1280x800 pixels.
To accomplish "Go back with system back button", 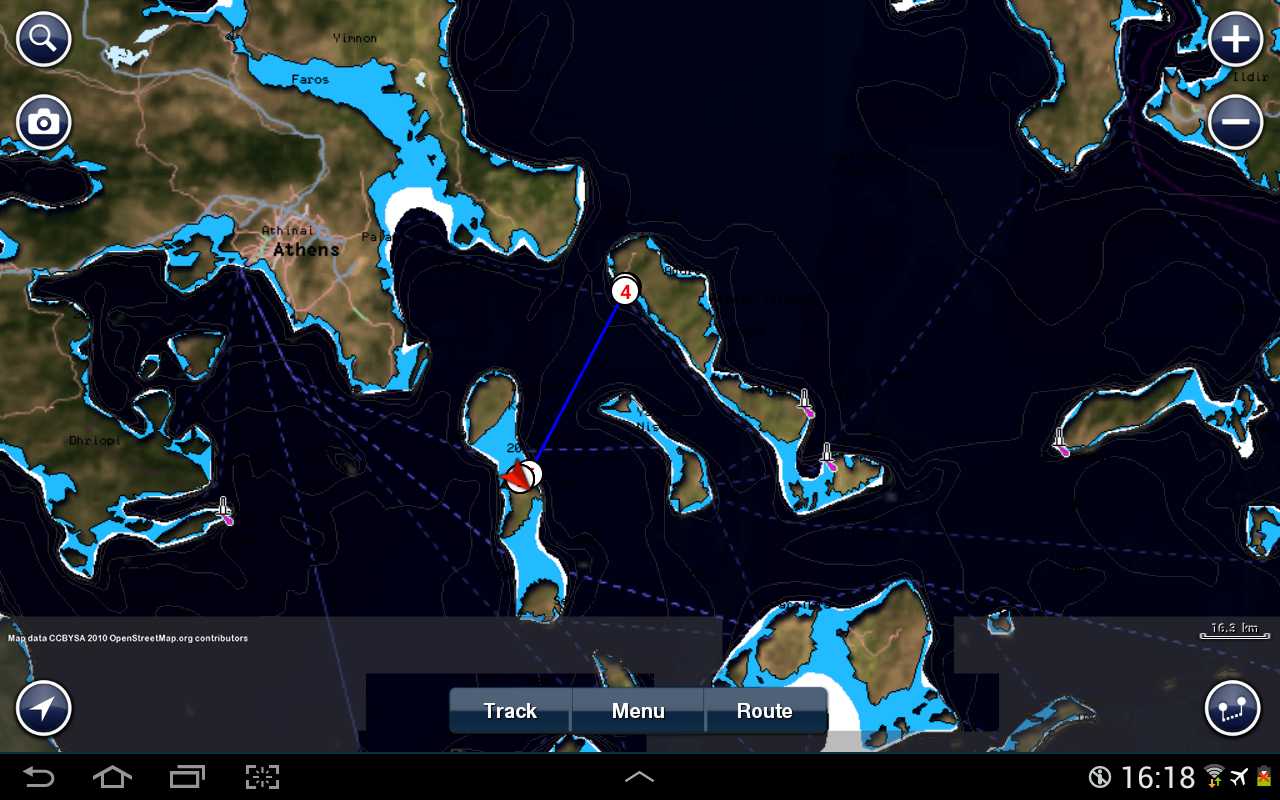I will tap(39, 777).
